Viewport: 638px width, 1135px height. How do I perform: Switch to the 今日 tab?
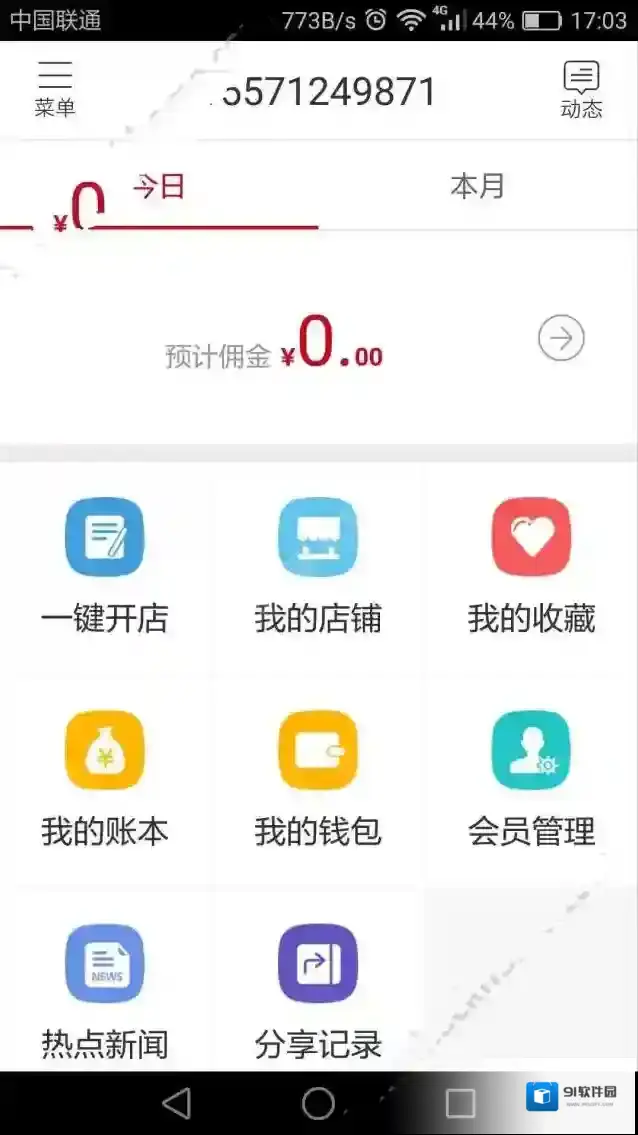point(160,187)
